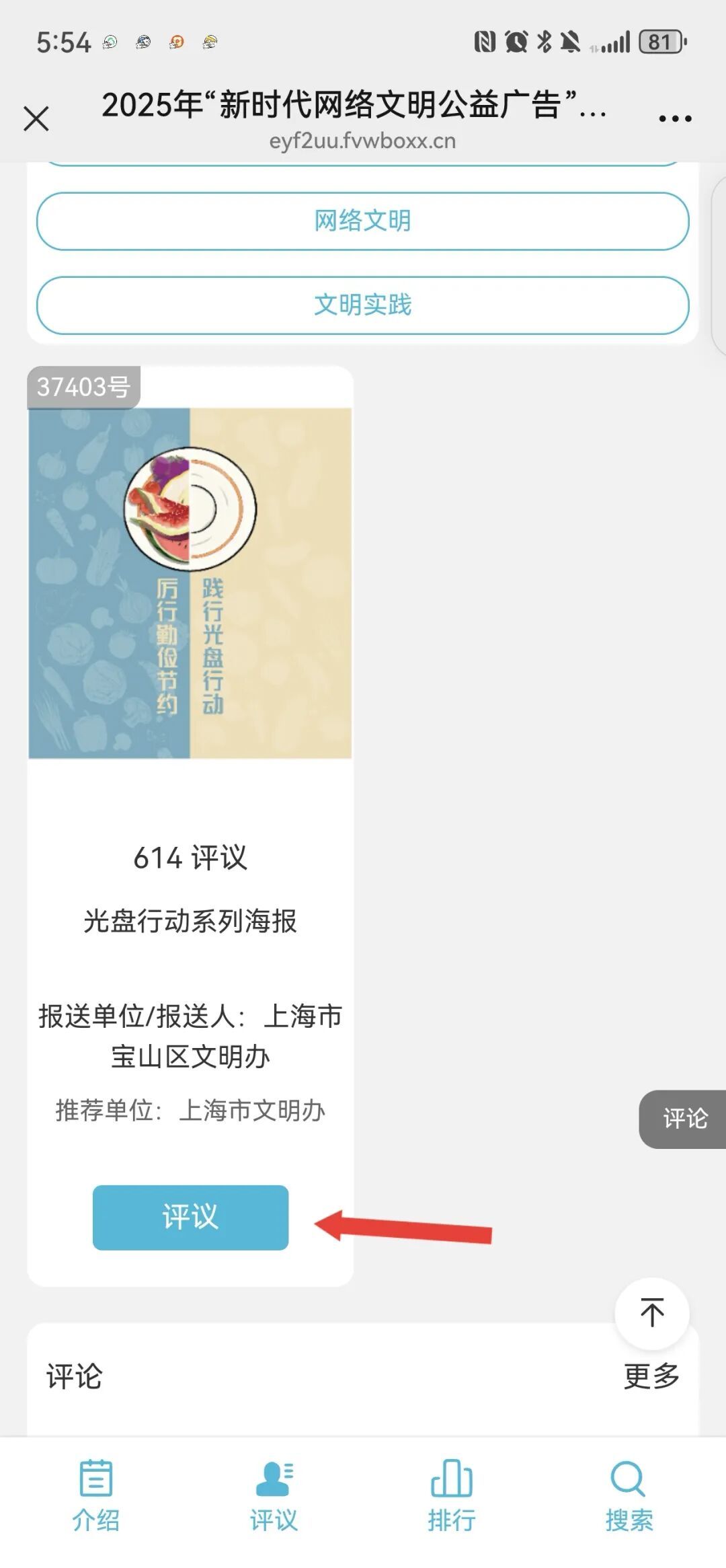Select the 网络文明 category
The height and width of the screenshot is (1568, 726).
[x=362, y=221]
